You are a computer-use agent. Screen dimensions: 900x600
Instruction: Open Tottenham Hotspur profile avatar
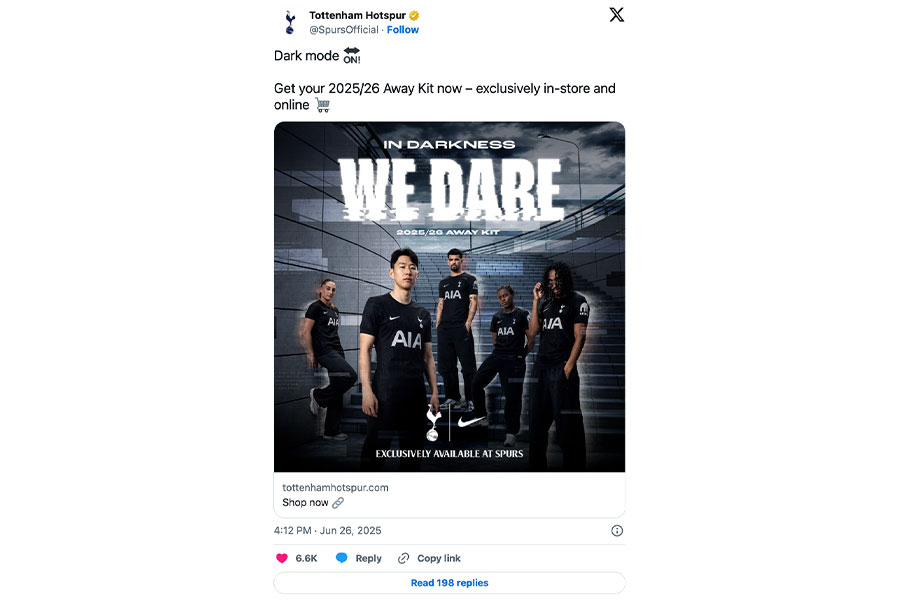pyautogui.click(x=290, y=22)
